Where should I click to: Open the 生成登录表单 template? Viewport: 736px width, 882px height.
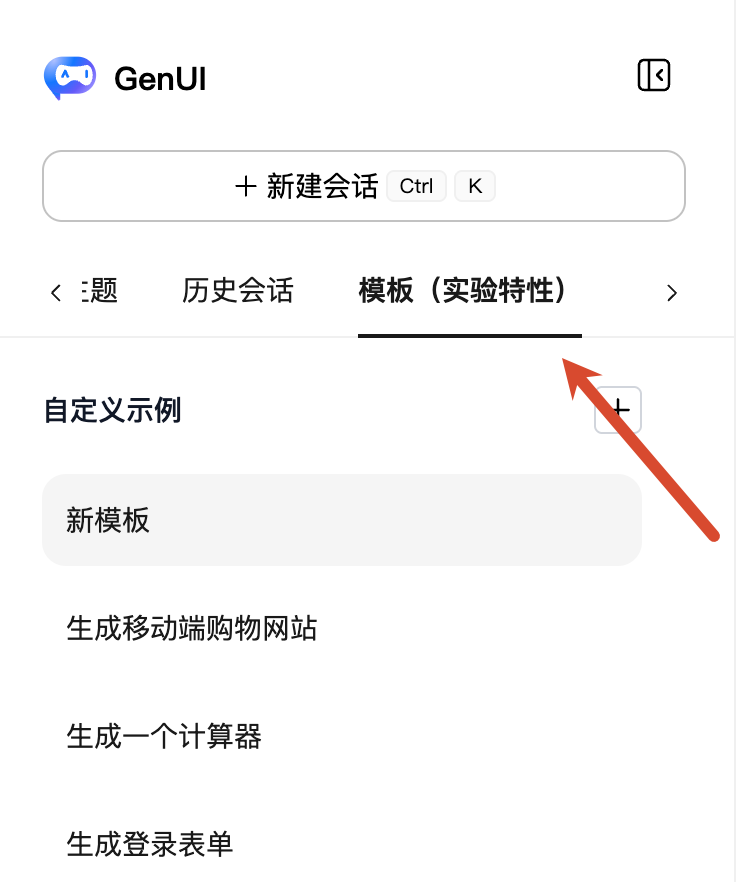click(149, 845)
